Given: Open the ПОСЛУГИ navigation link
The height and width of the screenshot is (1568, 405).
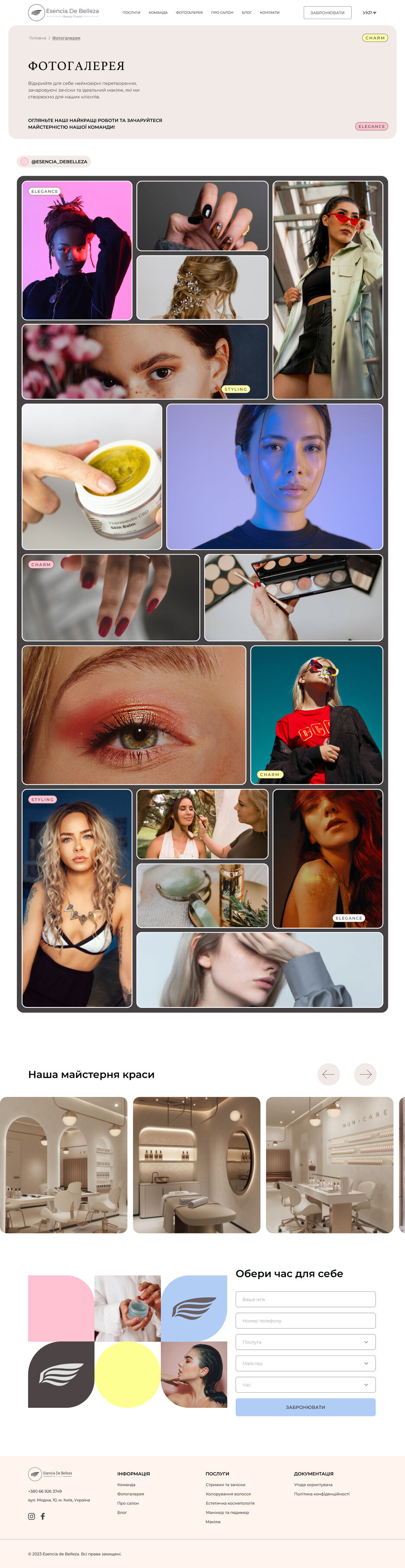Looking at the screenshot, I should coord(131,13).
